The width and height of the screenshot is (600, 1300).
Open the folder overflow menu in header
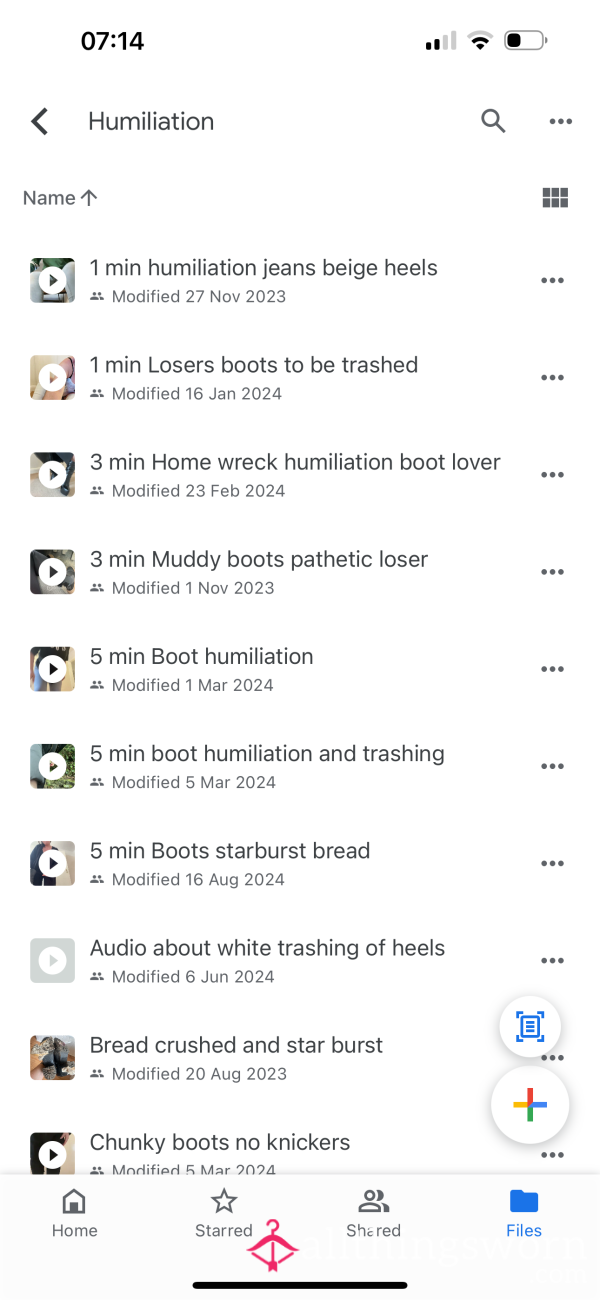560,122
